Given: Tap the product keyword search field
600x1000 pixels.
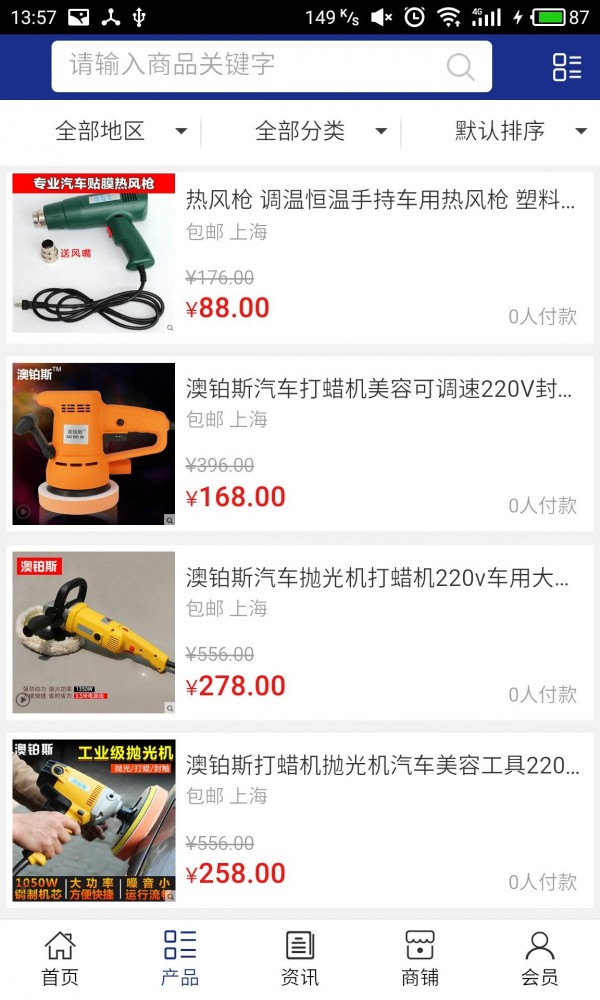Looking at the screenshot, I should [250, 66].
